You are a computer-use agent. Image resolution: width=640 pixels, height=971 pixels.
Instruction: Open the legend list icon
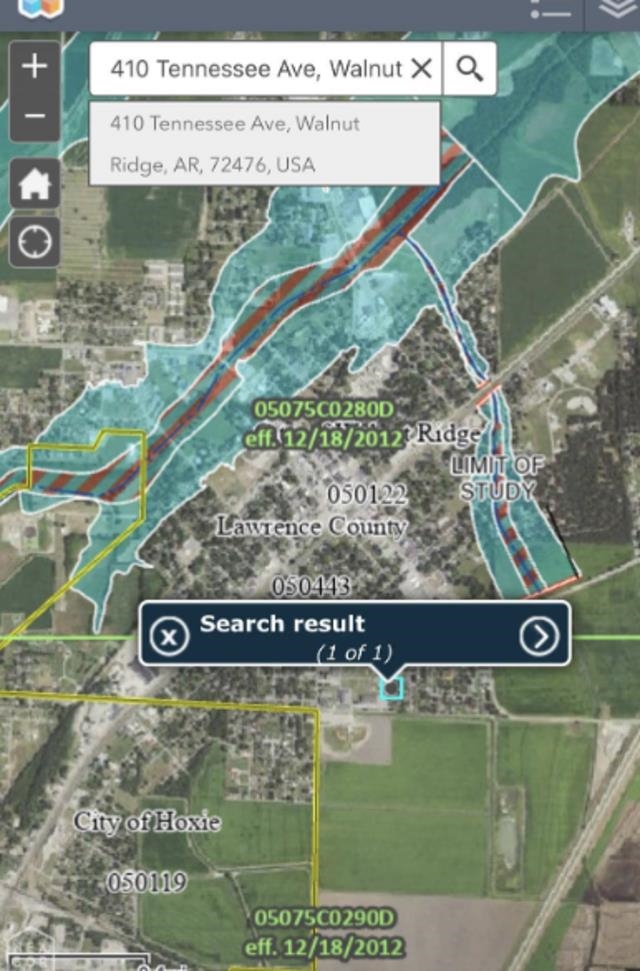point(550,9)
